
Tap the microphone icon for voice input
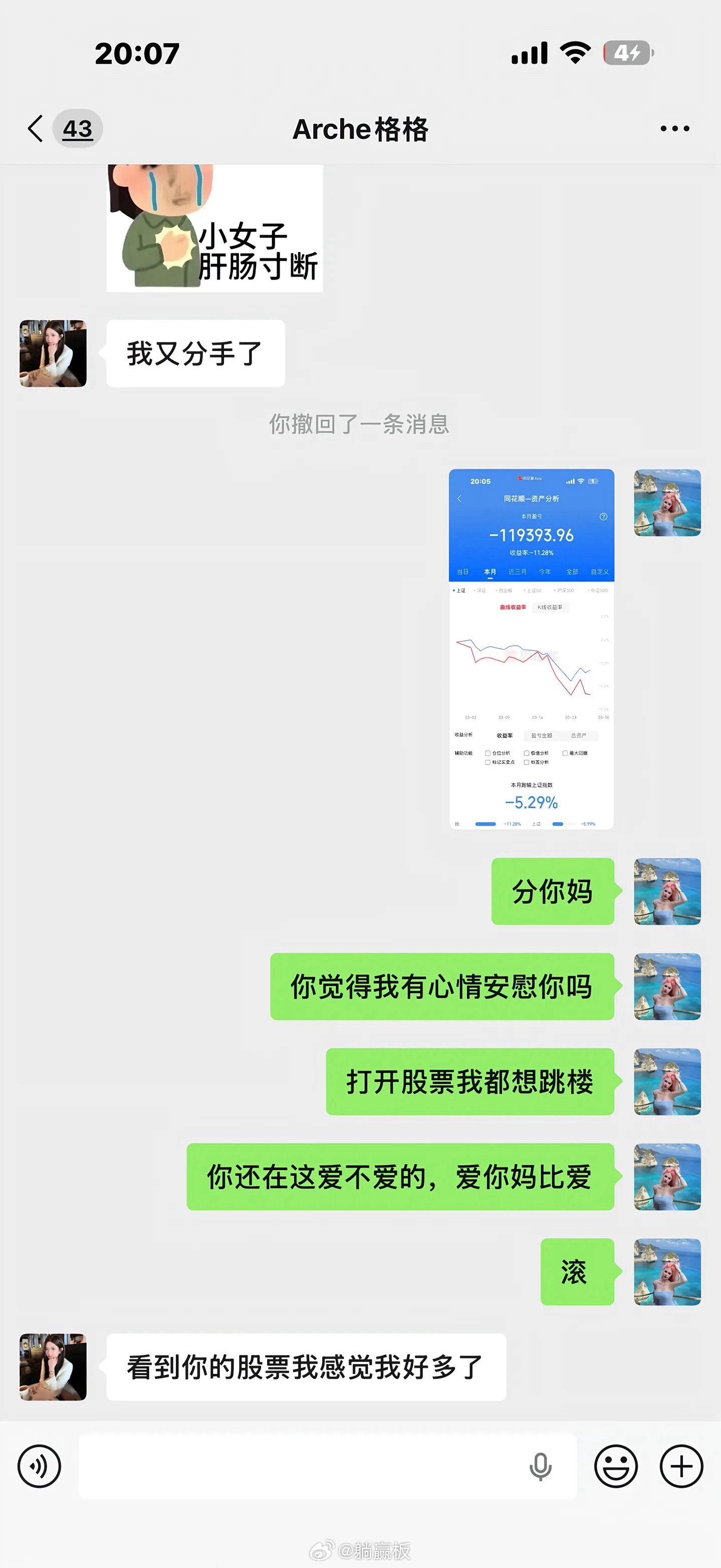pyautogui.click(x=540, y=1465)
